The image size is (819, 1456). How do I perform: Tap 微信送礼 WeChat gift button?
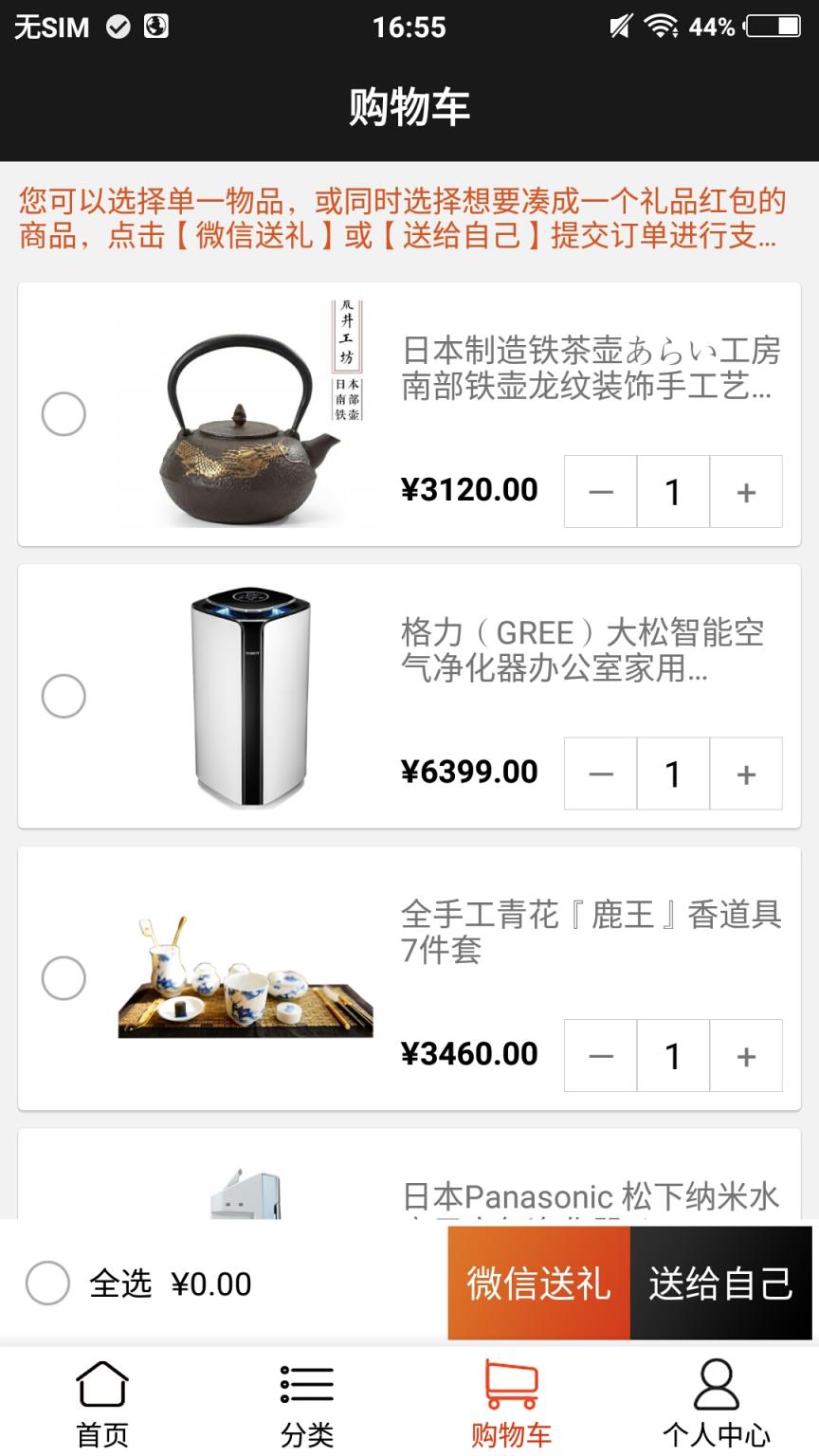(x=536, y=1283)
